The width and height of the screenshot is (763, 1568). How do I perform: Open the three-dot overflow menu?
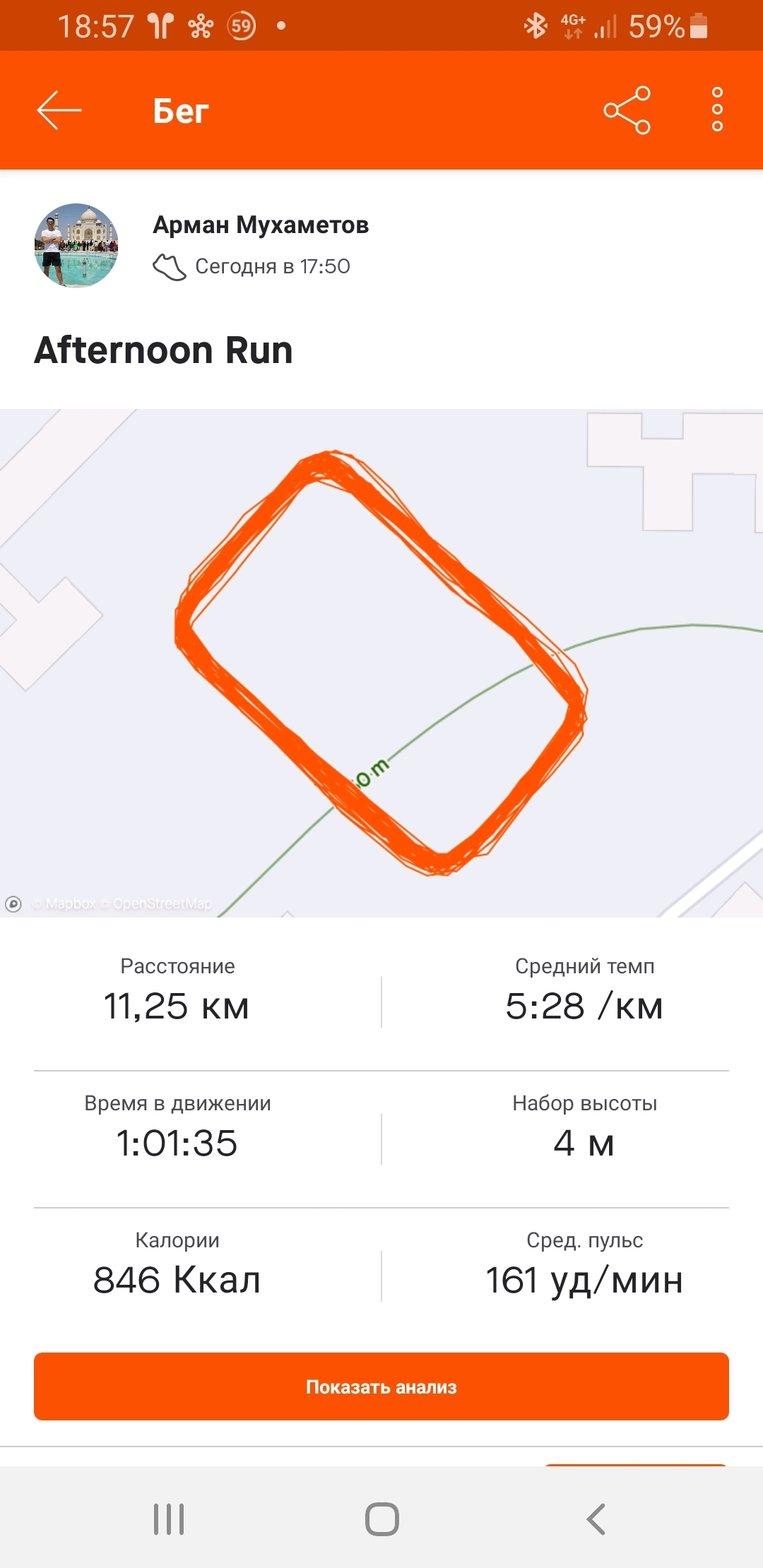717,110
